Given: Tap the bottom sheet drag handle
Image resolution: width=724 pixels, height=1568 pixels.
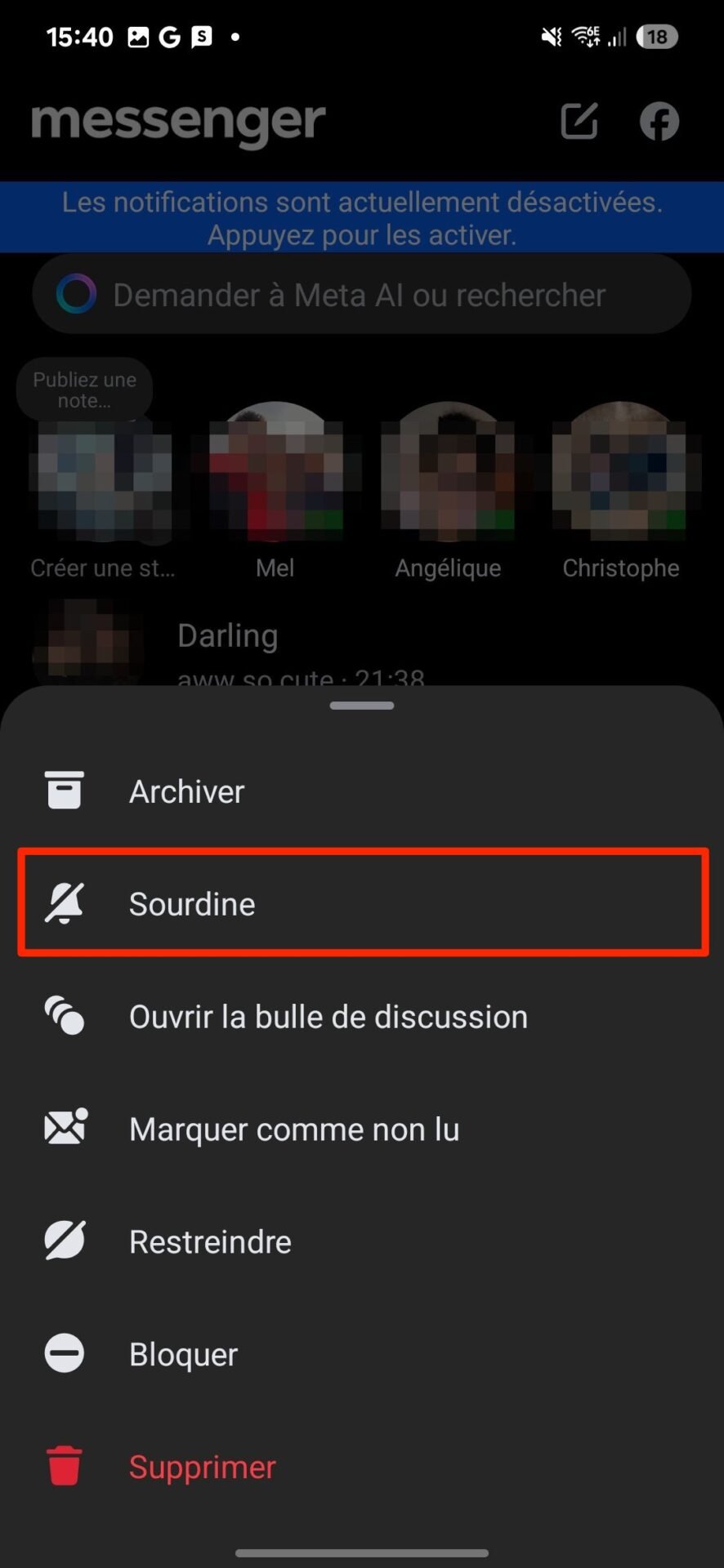Looking at the screenshot, I should (x=362, y=706).
